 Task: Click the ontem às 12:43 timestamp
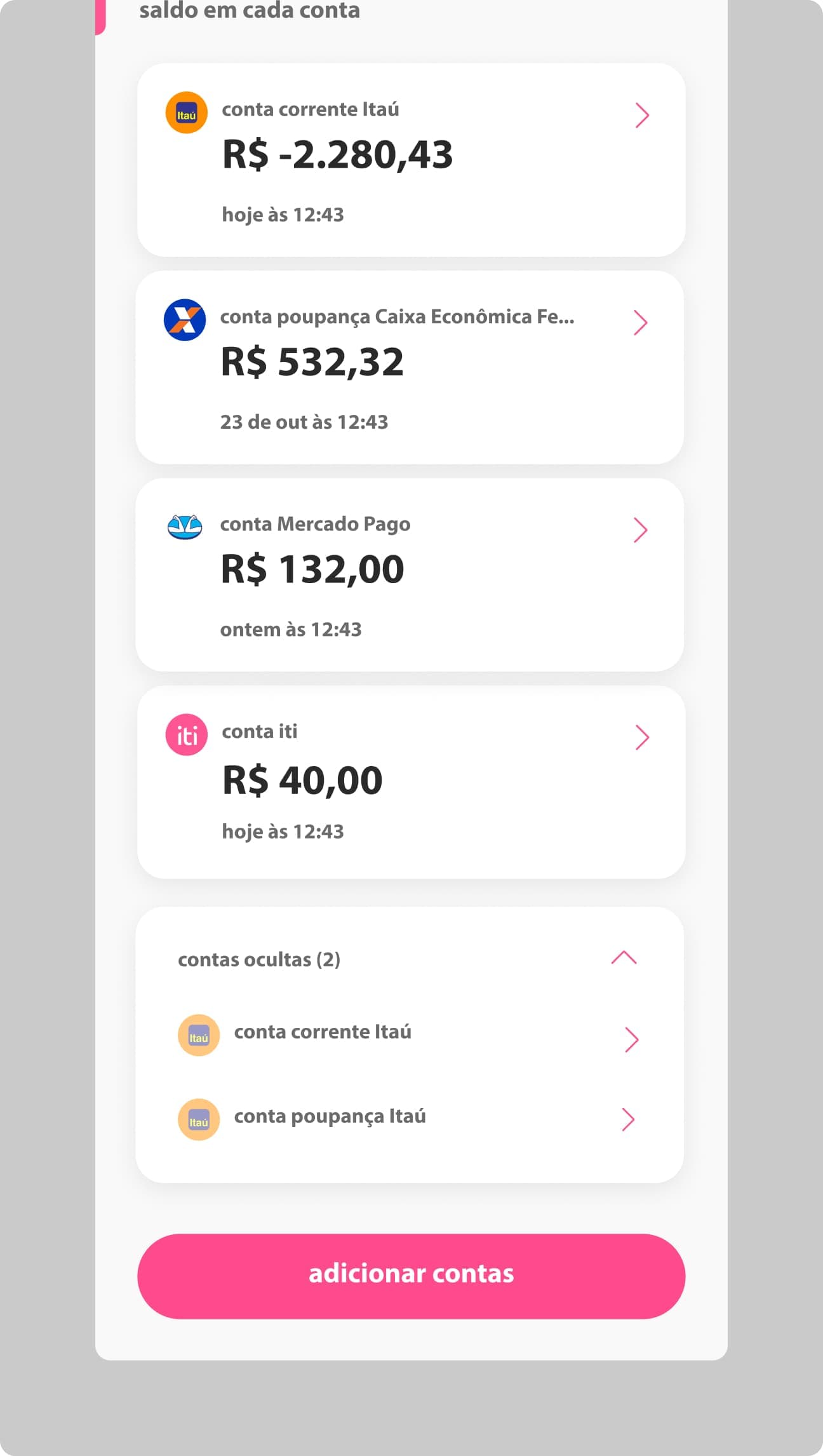coord(291,630)
